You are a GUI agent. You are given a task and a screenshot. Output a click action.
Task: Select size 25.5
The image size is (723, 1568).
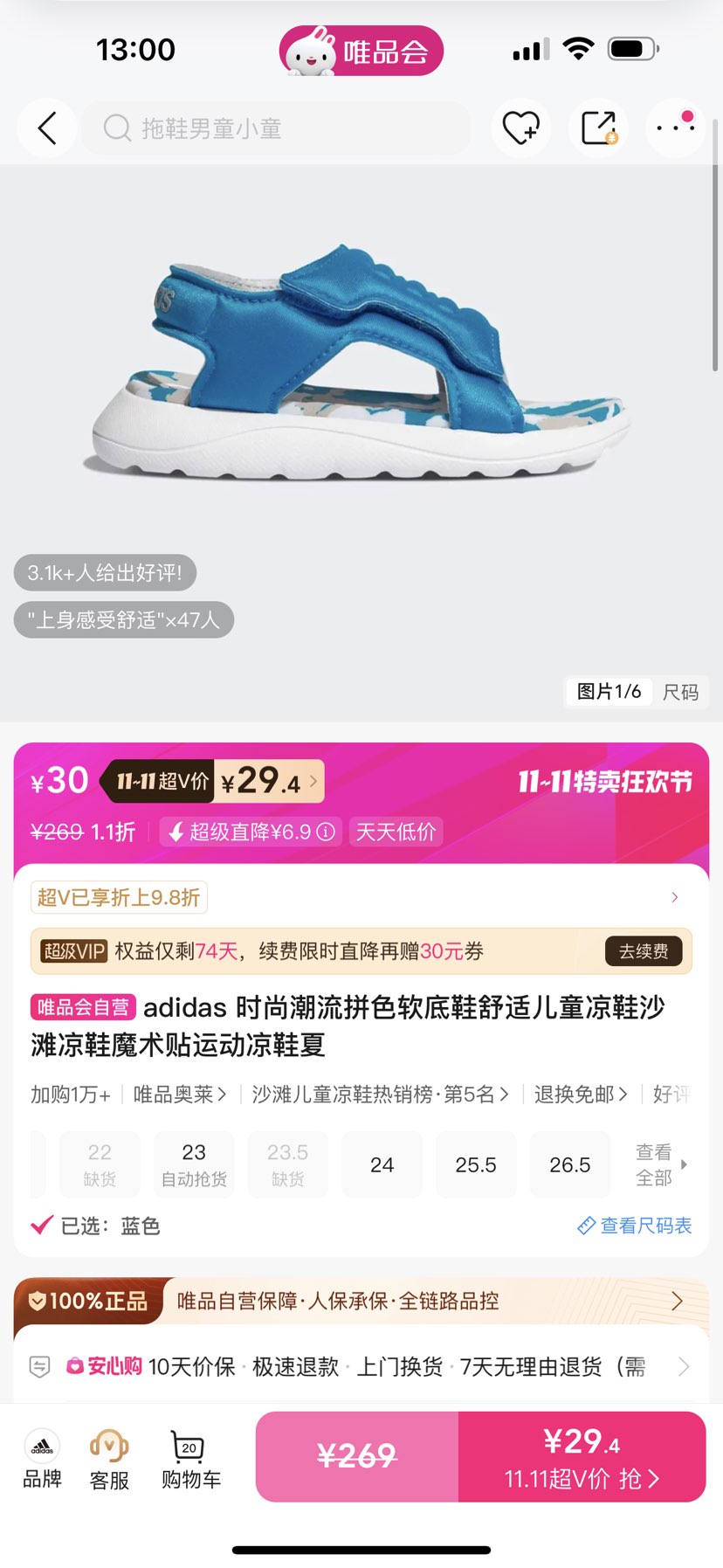(476, 1164)
